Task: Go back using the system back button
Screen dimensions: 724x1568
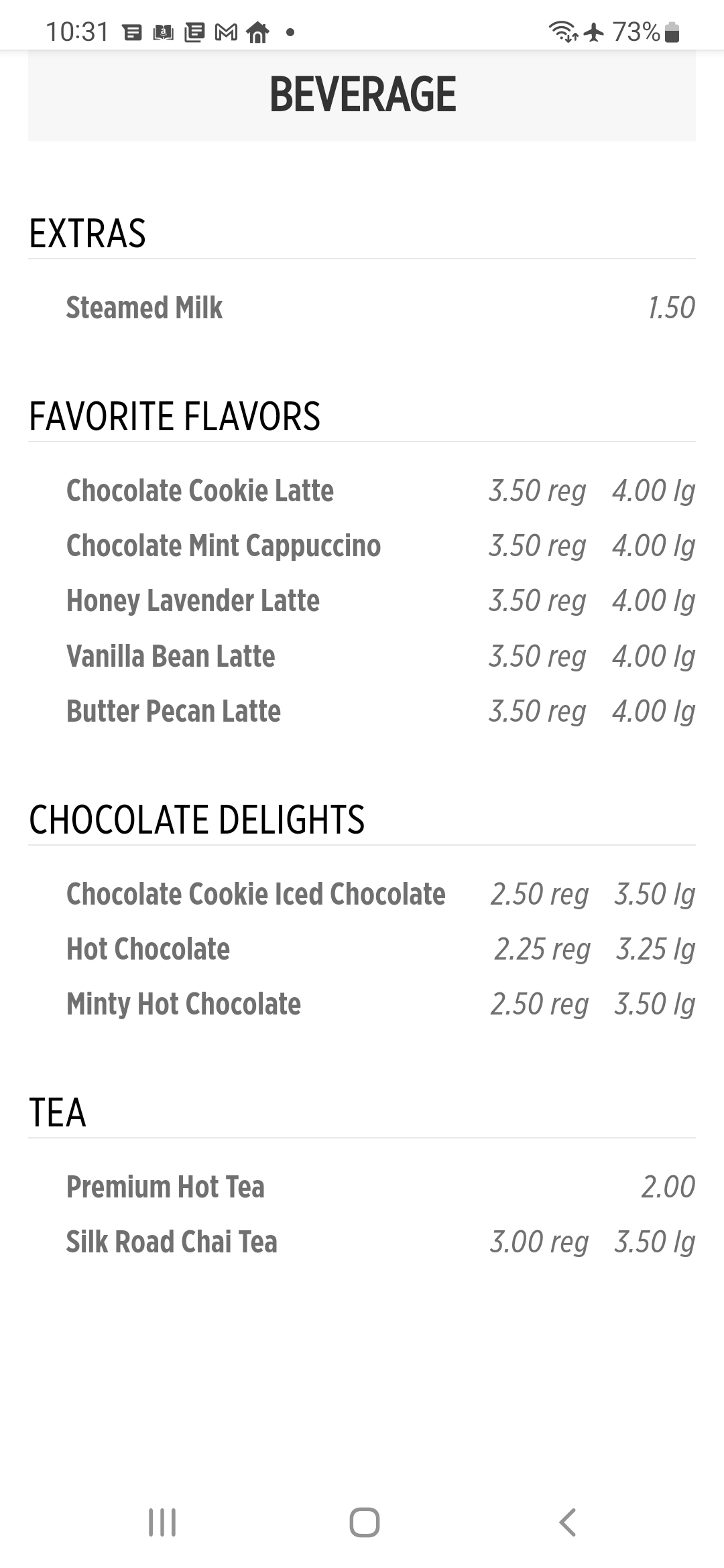Action: pos(567,1522)
